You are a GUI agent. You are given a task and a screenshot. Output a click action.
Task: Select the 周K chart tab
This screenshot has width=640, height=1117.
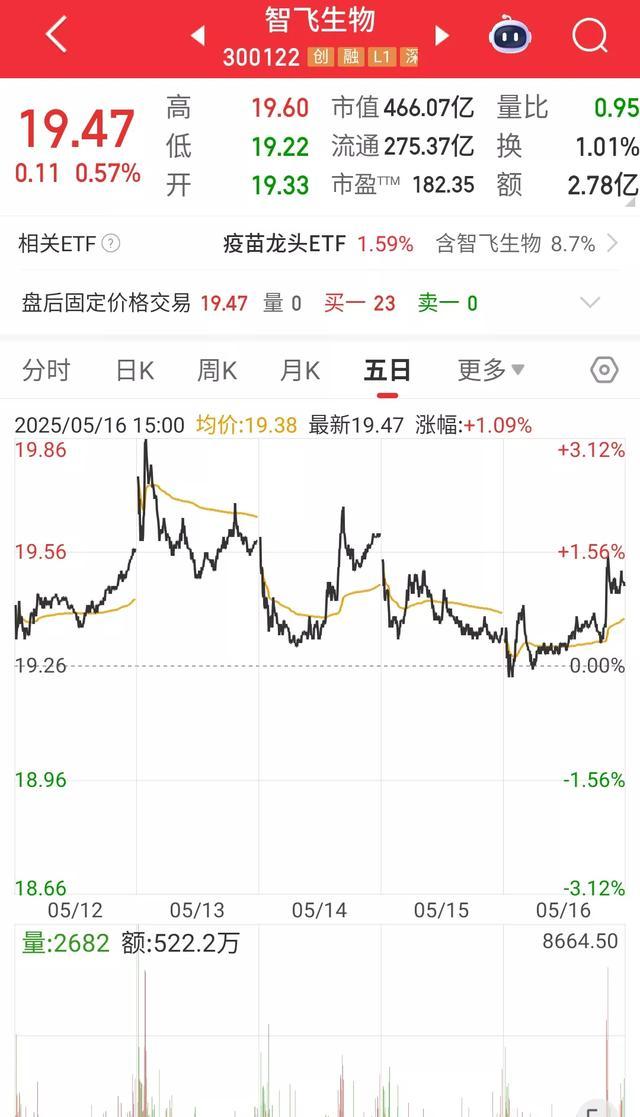[217, 370]
